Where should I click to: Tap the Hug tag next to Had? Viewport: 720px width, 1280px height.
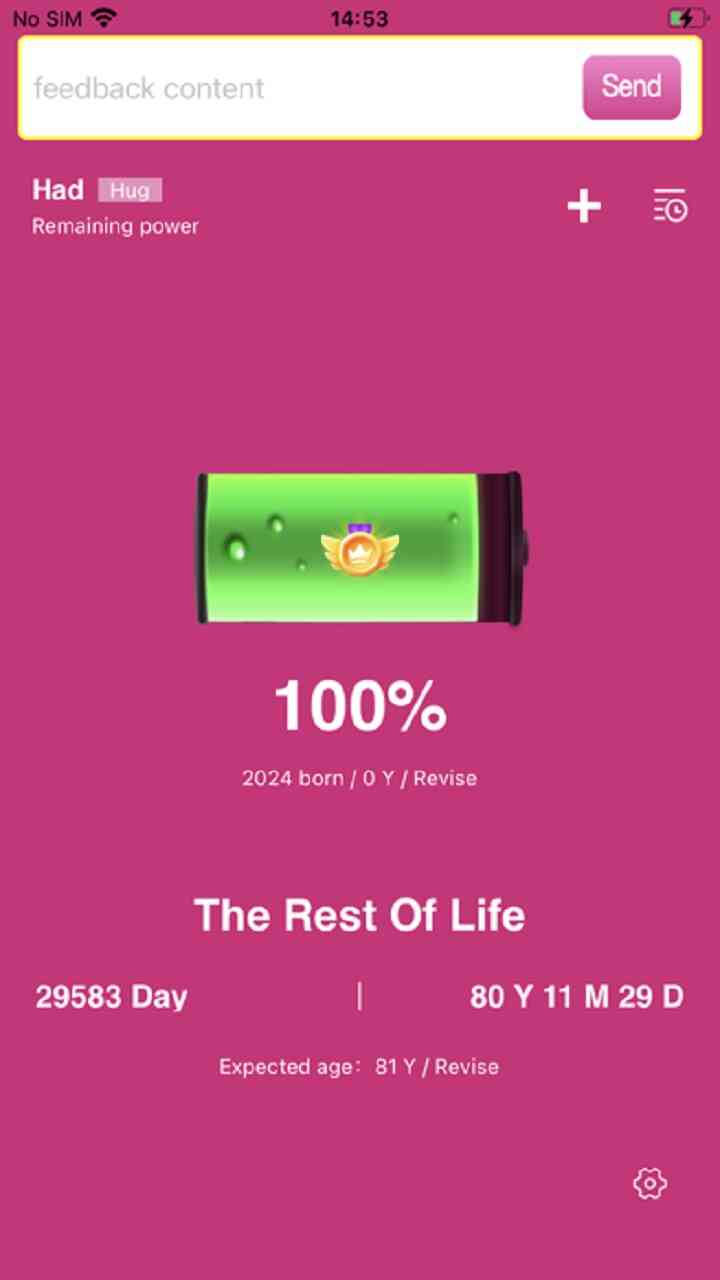130,190
